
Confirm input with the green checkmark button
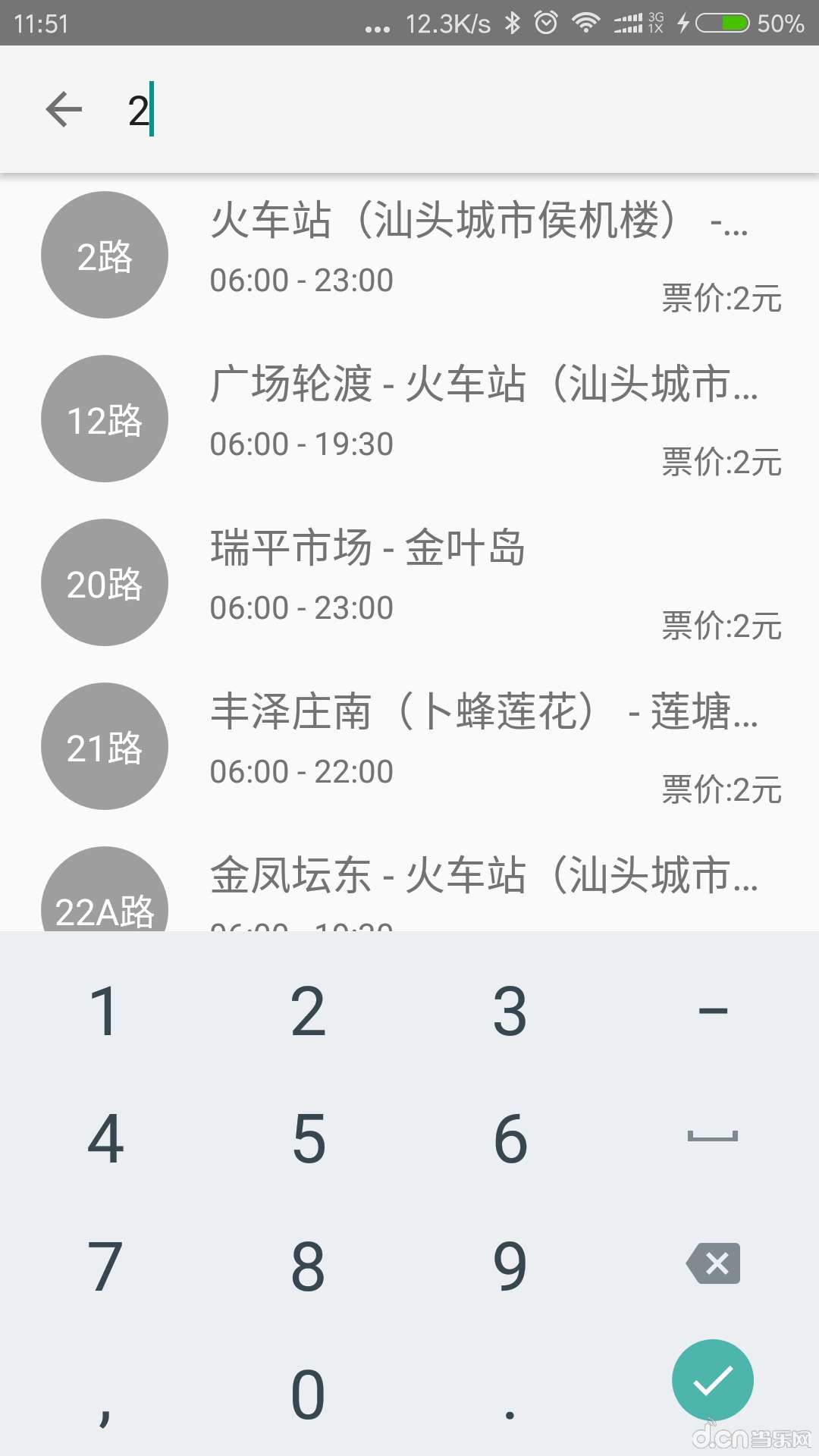point(711,1379)
